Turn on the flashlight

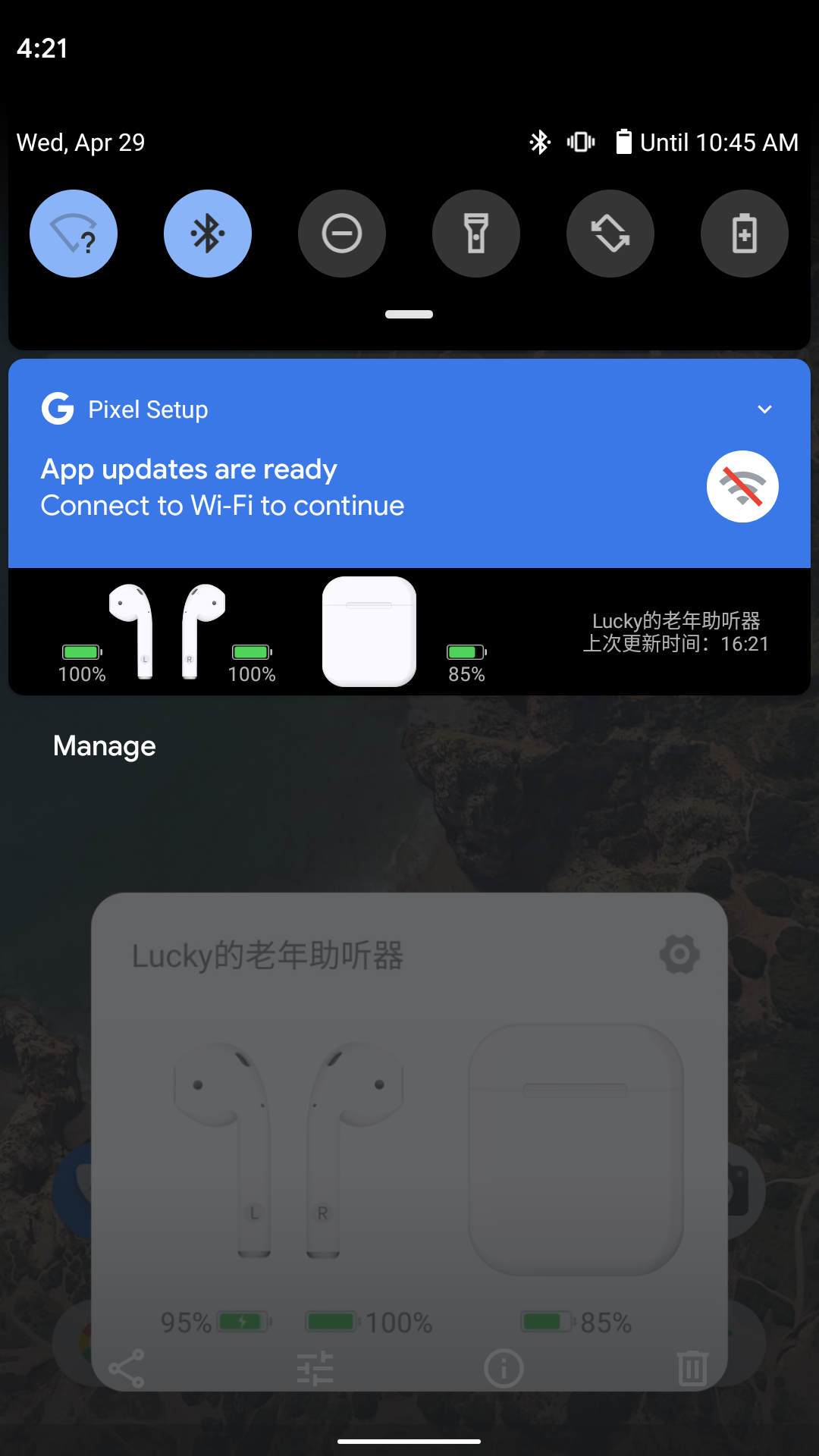pos(476,234)
